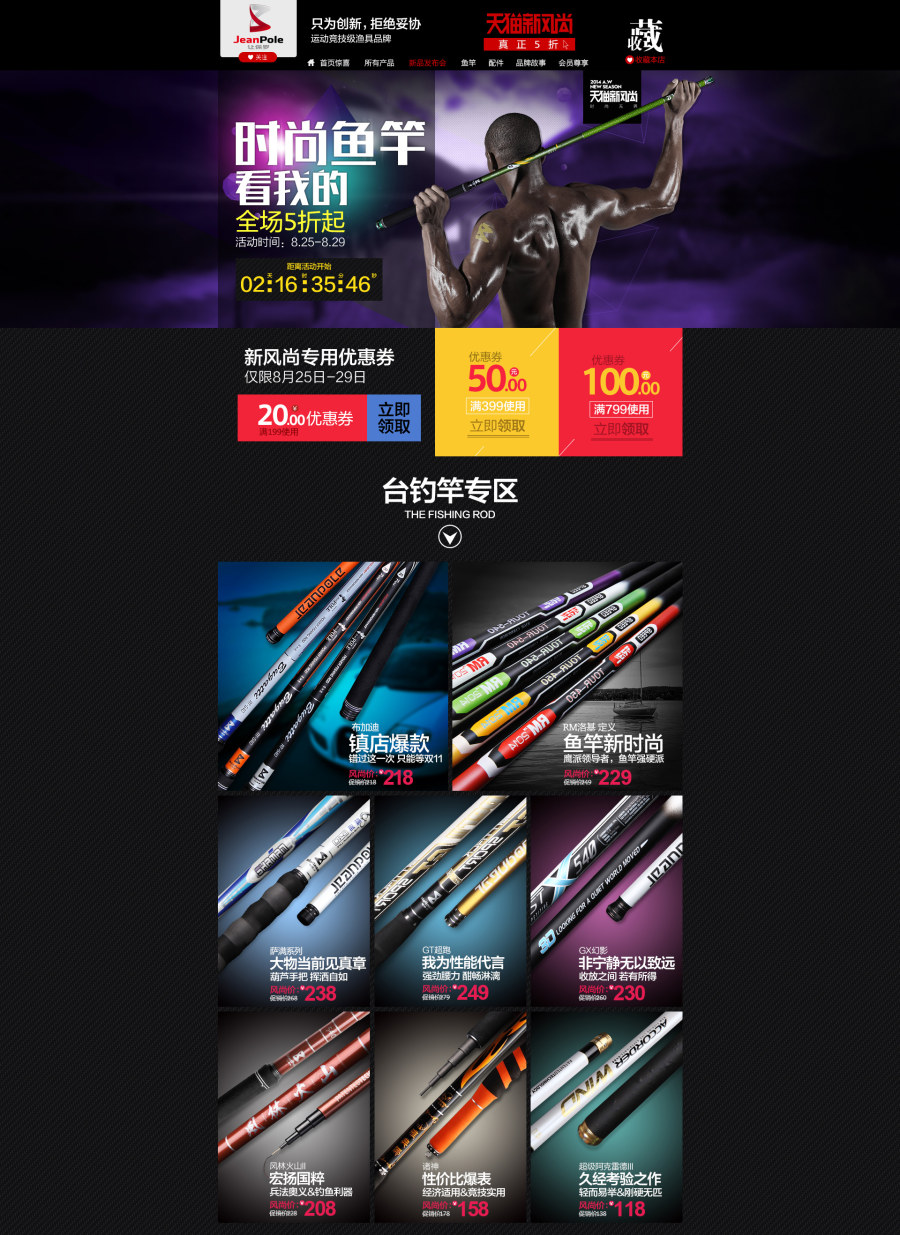Claim the 100元 coupon

pyautogui.click(x=621, y=429)
